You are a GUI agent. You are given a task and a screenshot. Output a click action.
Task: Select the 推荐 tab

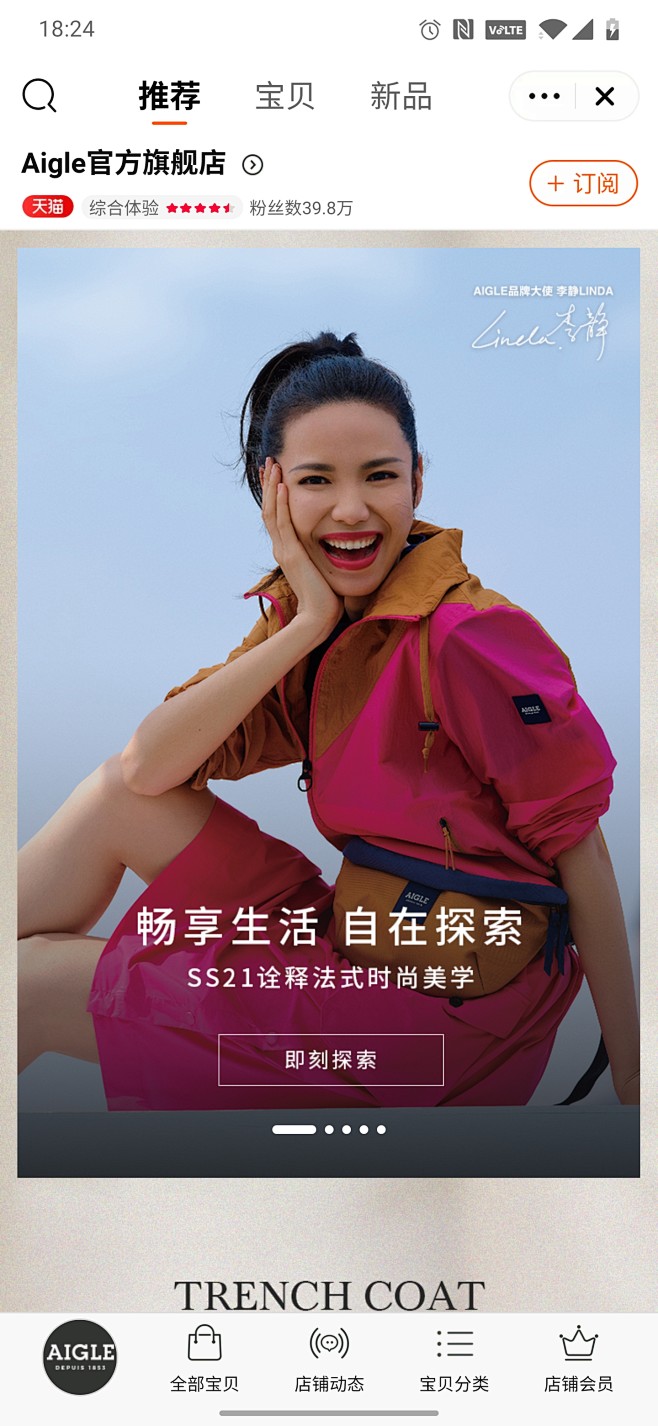[170, 96]
